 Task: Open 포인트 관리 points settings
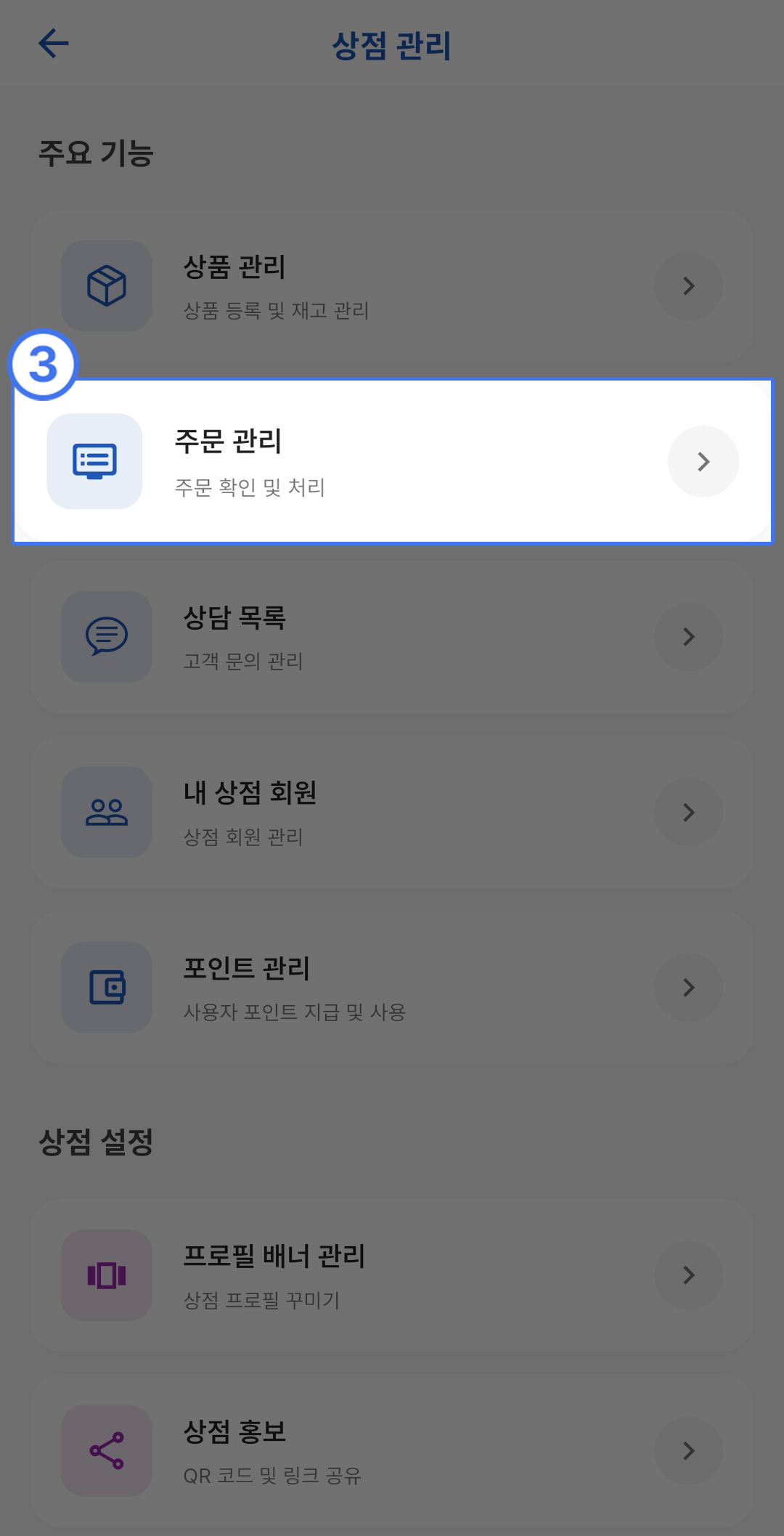coord(392,988)
